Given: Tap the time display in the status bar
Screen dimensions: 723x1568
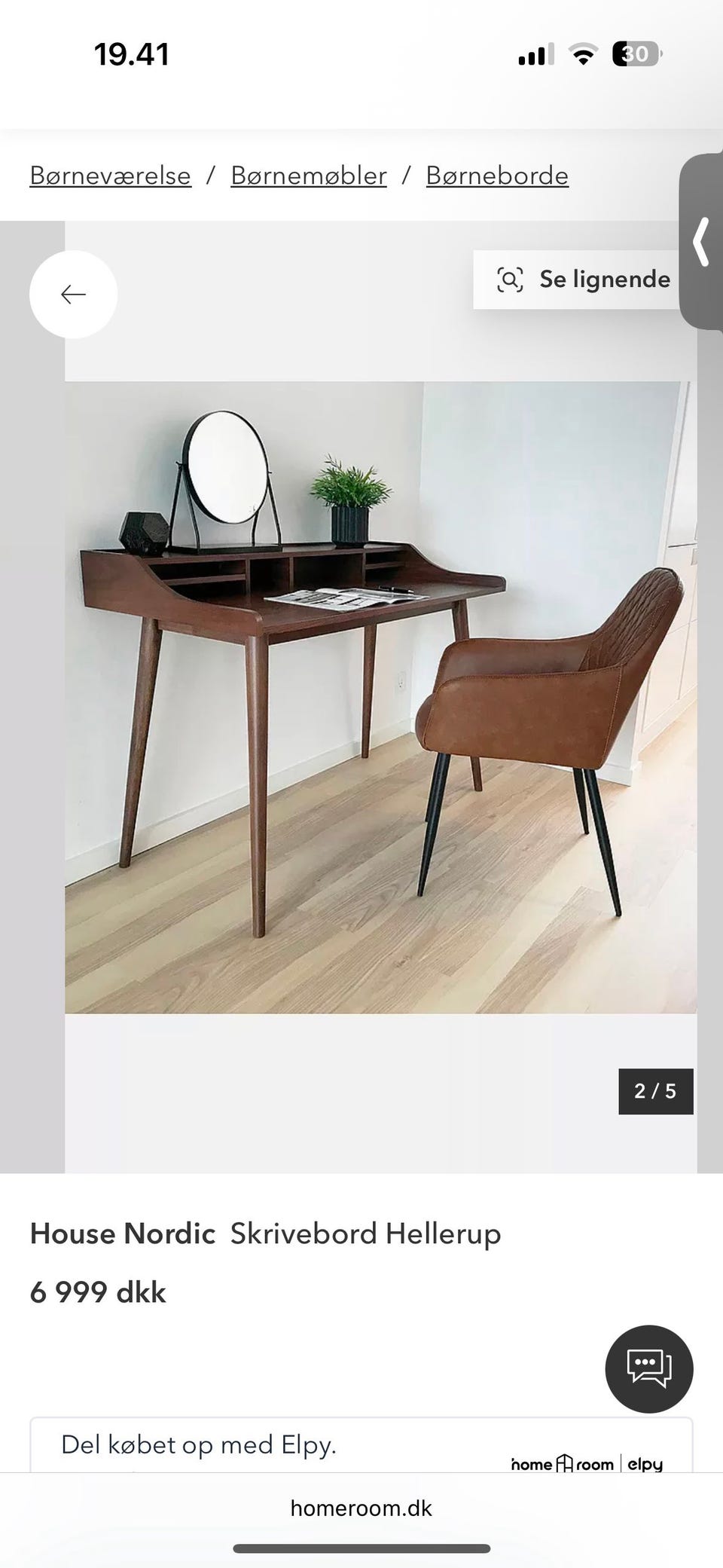Looking at the screenshot, I should click(x=133, y=53).
